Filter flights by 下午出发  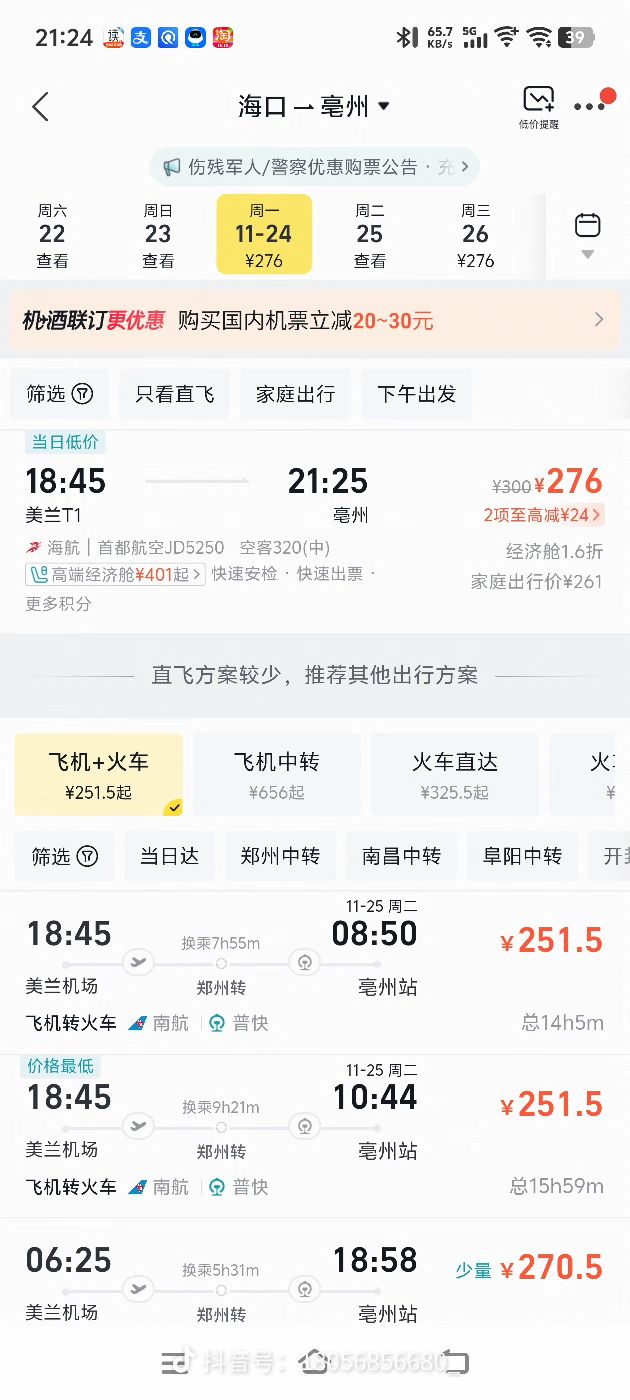[x=417, y=394]
